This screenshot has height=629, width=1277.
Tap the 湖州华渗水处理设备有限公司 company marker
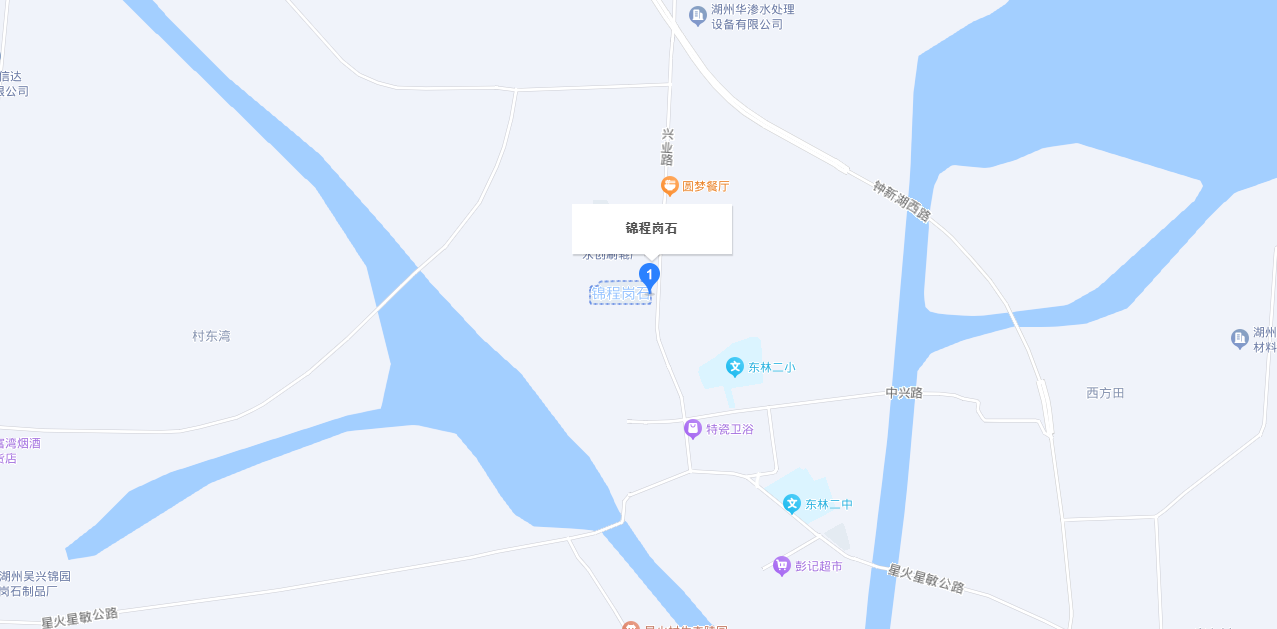coord(699,15)
